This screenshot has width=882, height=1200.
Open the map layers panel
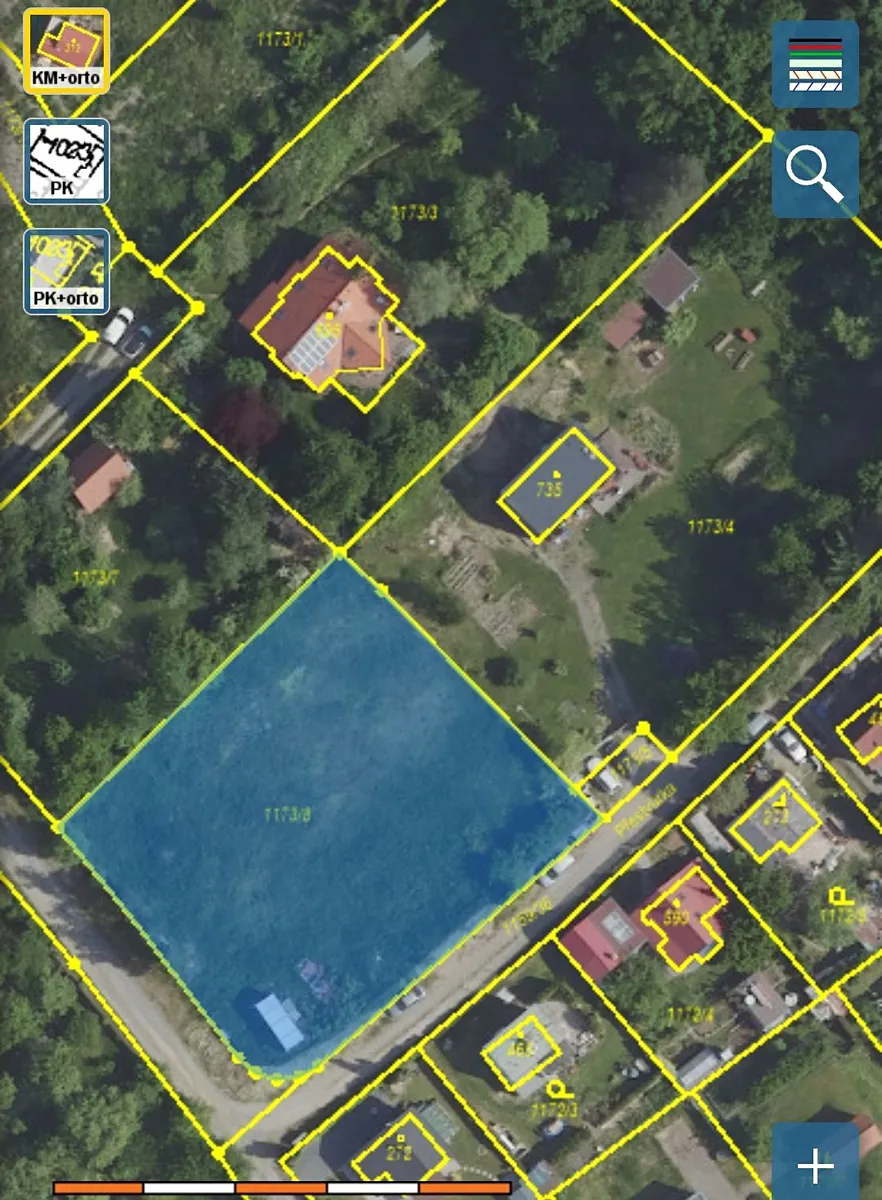click(x=815, y=65)
